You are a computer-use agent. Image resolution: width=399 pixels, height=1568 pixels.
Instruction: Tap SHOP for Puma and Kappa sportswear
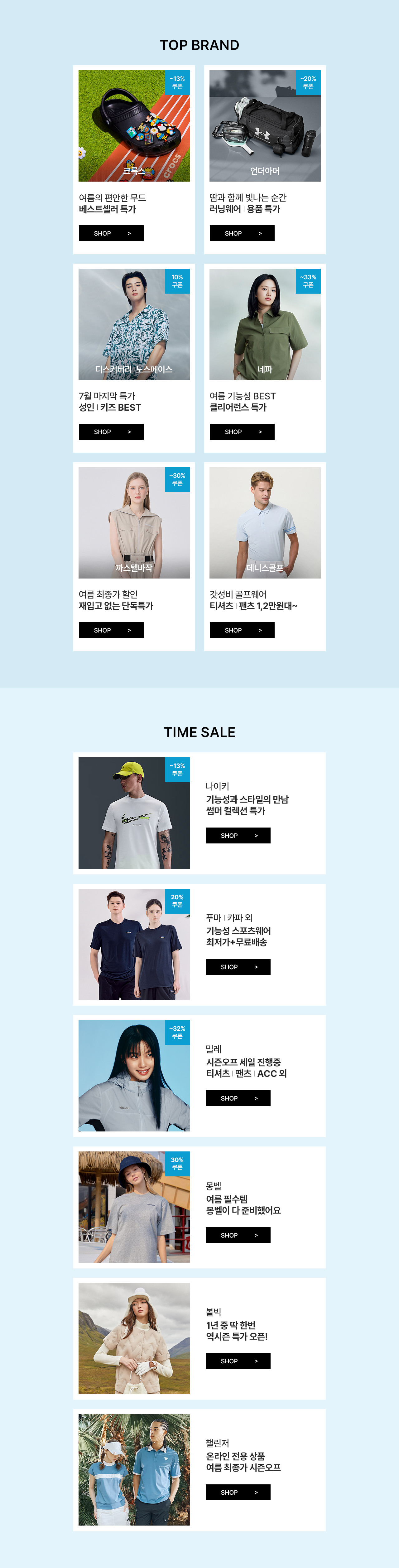pyautogui.click(x=237, y=967)
